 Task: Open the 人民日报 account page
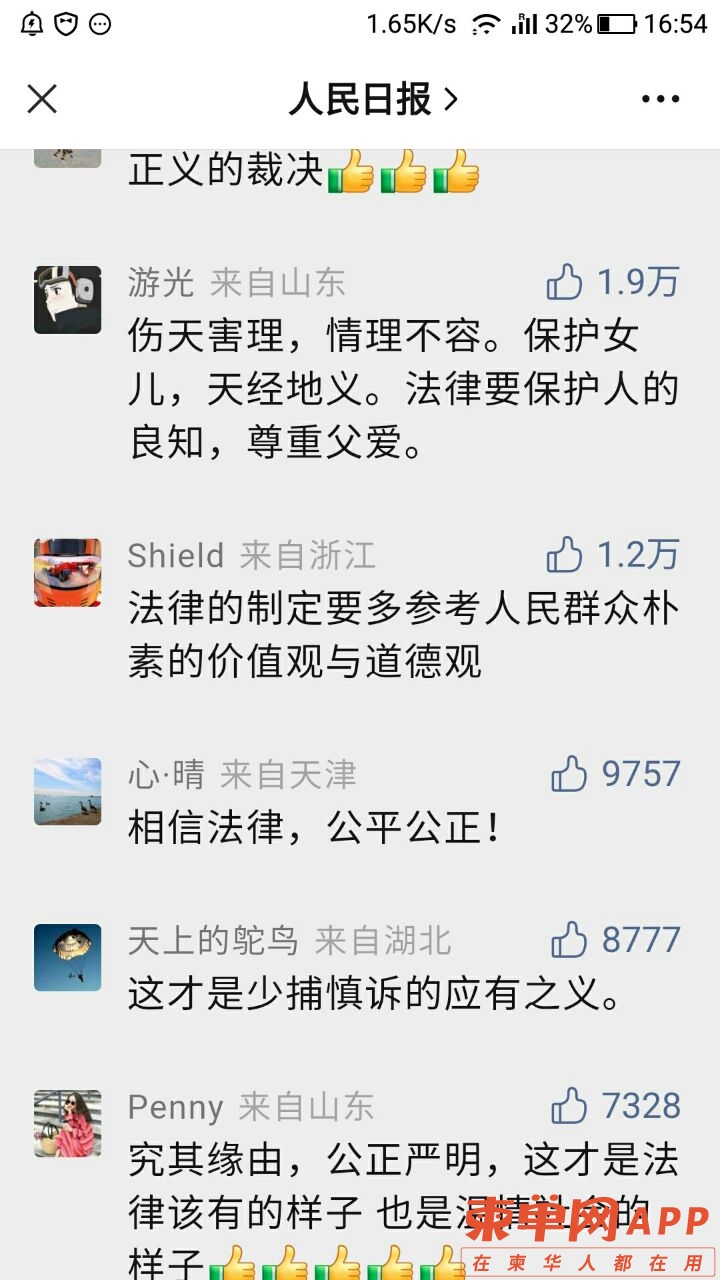click(x=372, y=99)
